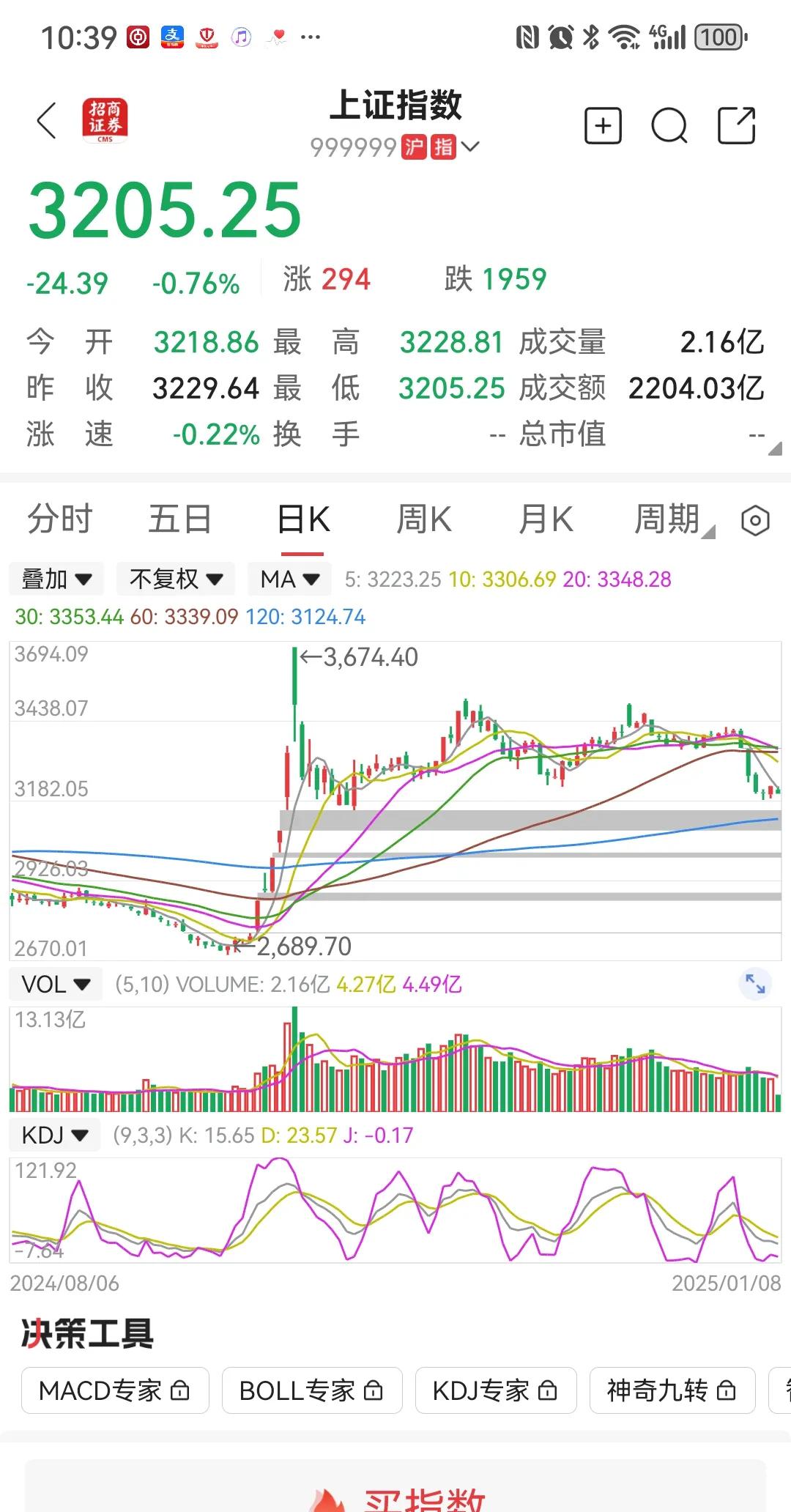791x1512 pixels.
Task: Tap the lock icon on 神奇九转
Action: 726,1390
